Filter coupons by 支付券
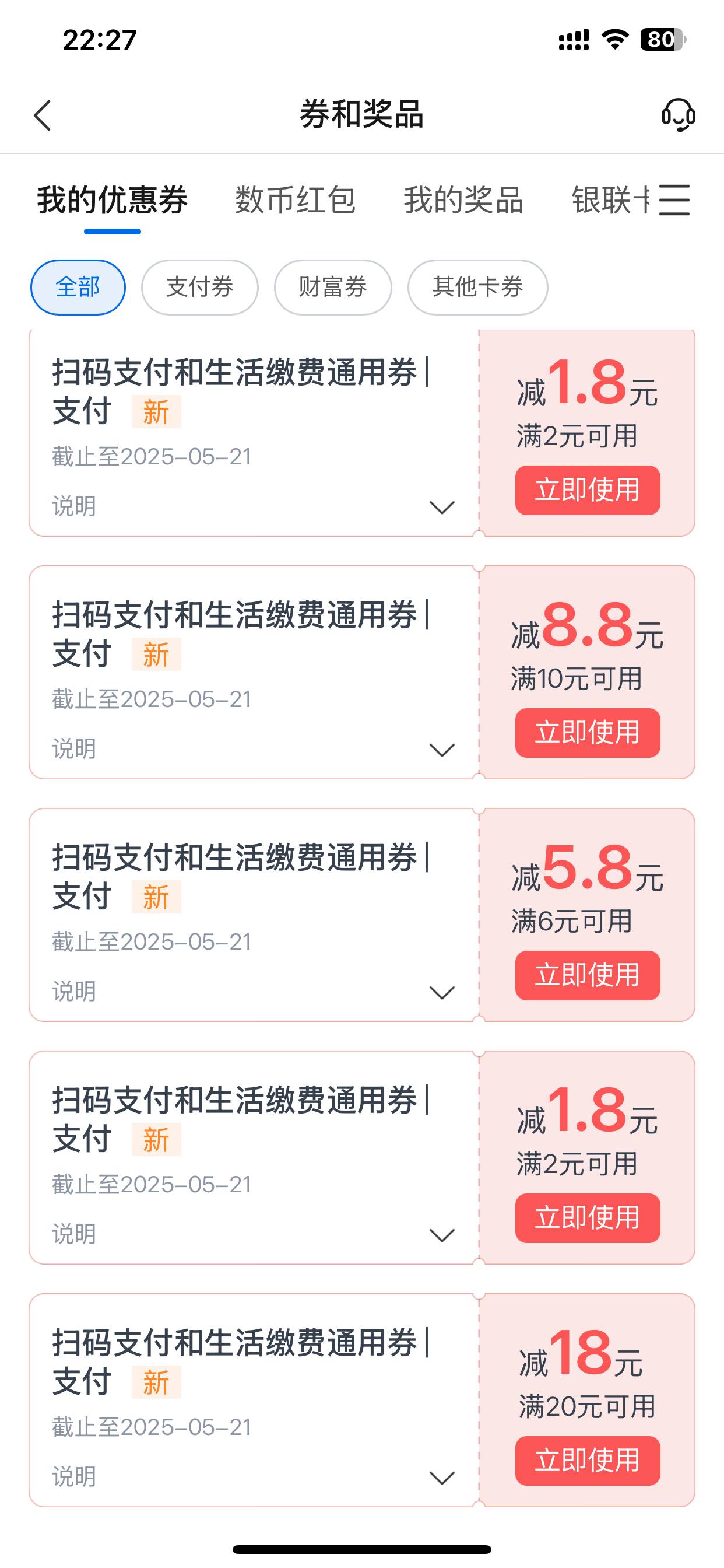The width and height of the screenshot is (724, 1568). 199,288
